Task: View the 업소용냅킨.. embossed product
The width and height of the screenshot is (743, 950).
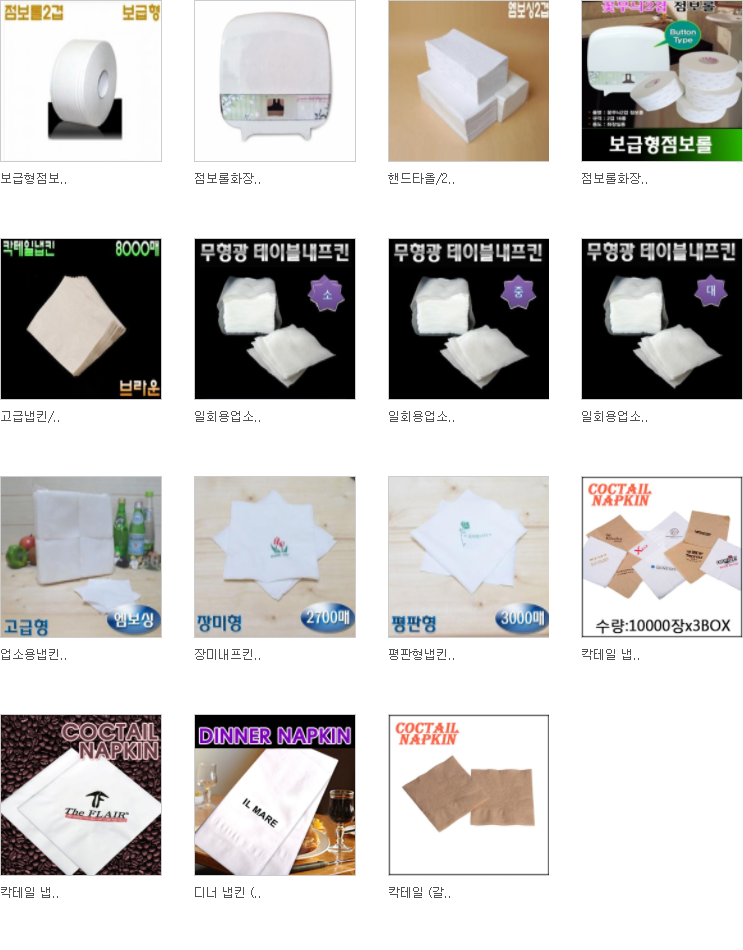Action: click(x=81, y=556)
